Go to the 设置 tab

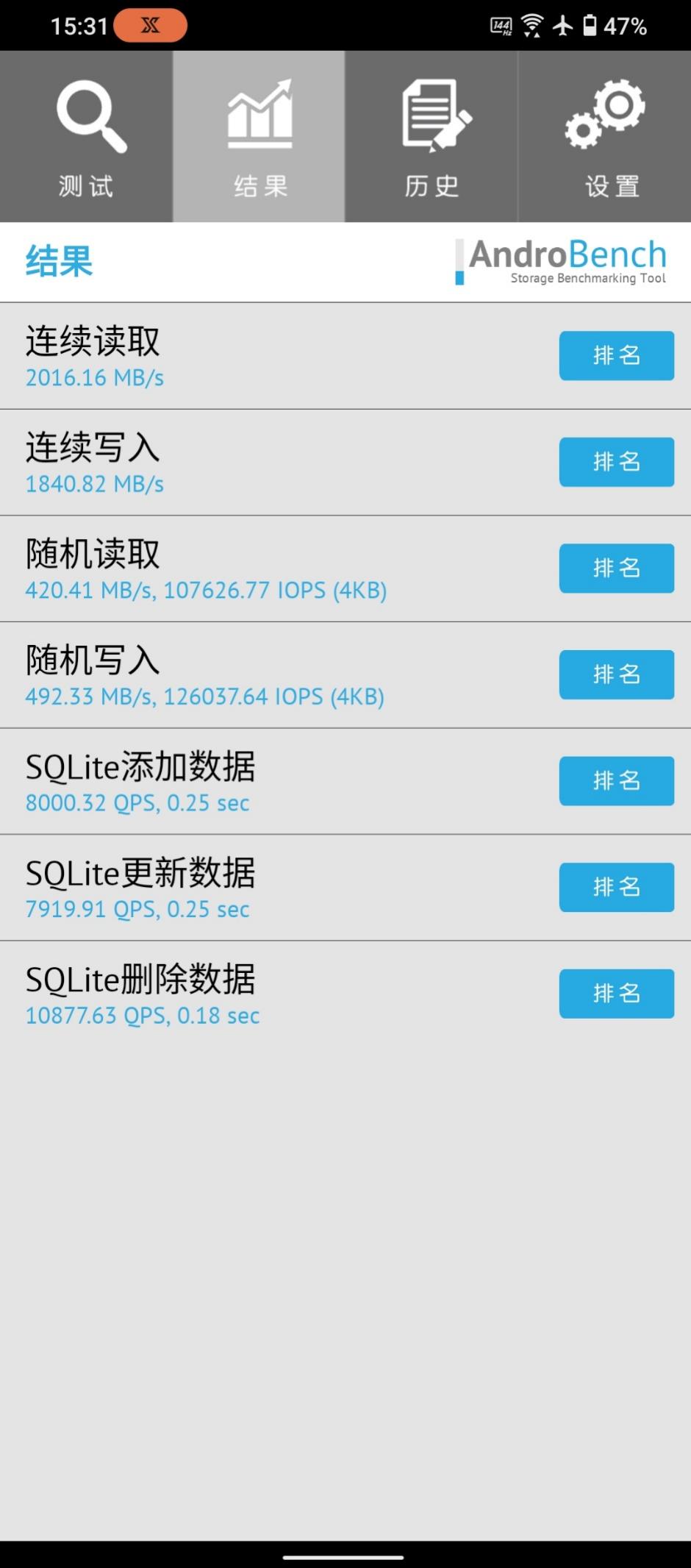point(605,137)
